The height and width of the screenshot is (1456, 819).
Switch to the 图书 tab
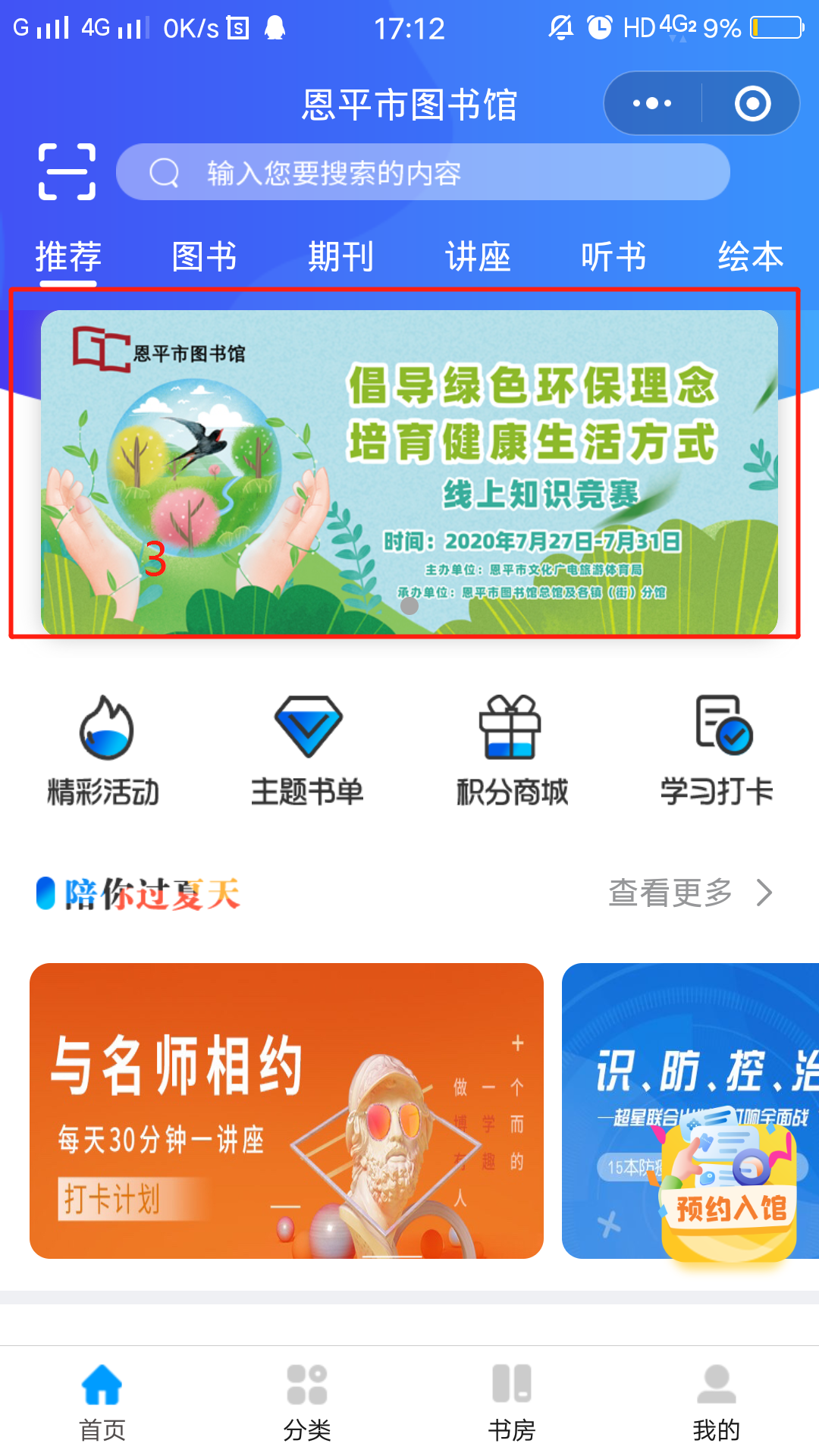coord(204,256)
